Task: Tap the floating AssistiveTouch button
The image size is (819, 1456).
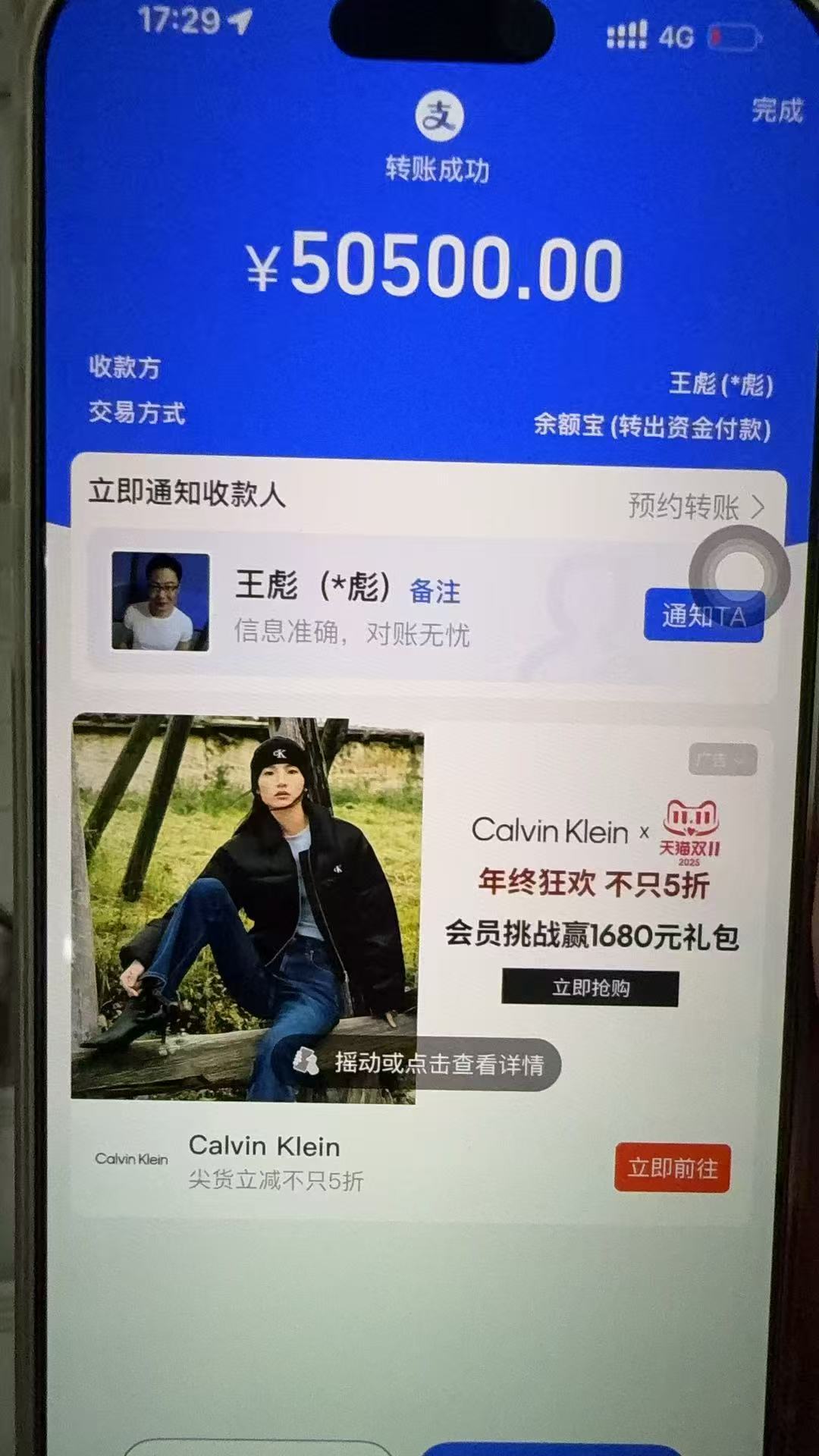Action: click(739, 575)
